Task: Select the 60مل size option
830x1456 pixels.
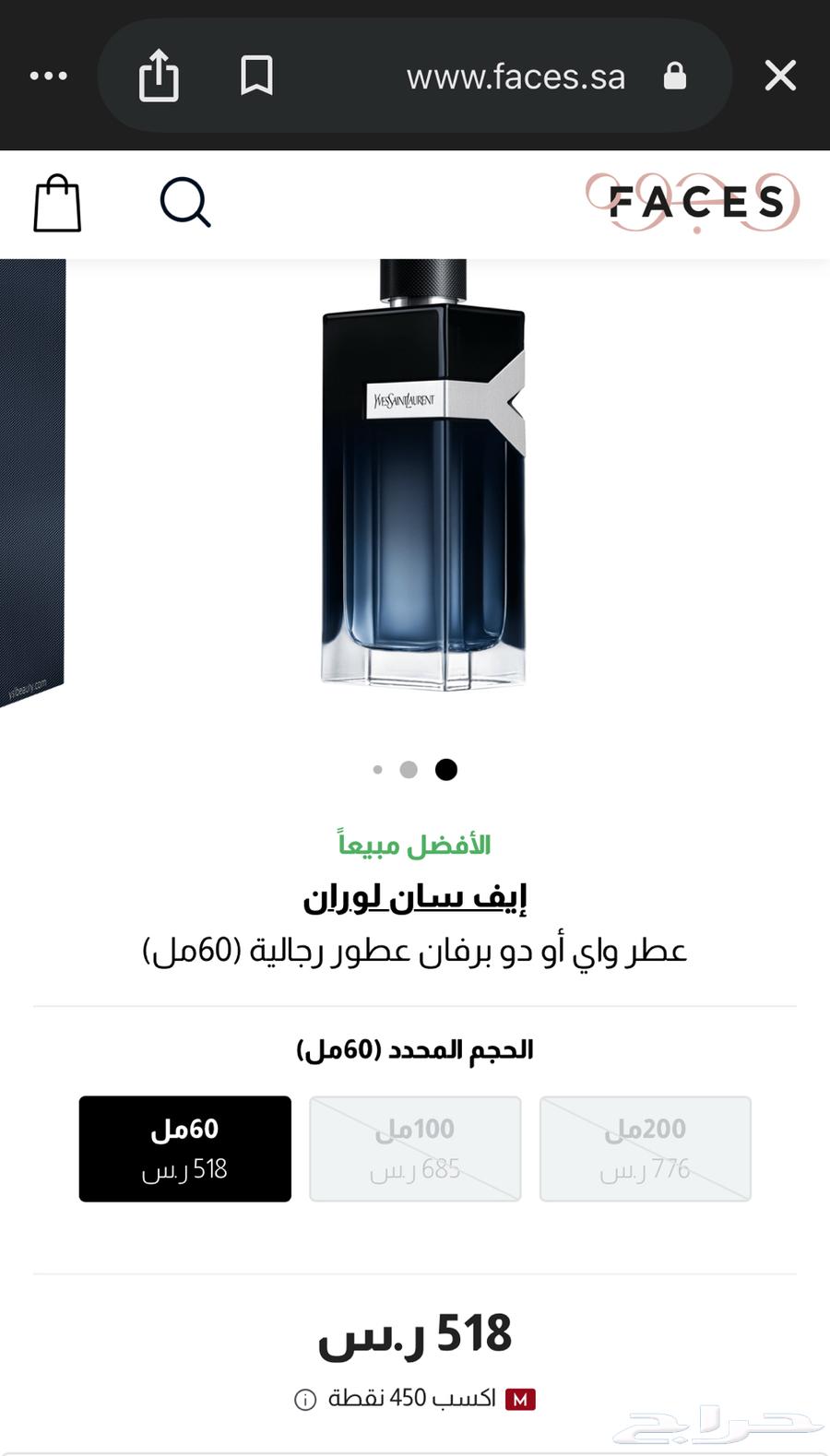Action: pos(185,1148)
